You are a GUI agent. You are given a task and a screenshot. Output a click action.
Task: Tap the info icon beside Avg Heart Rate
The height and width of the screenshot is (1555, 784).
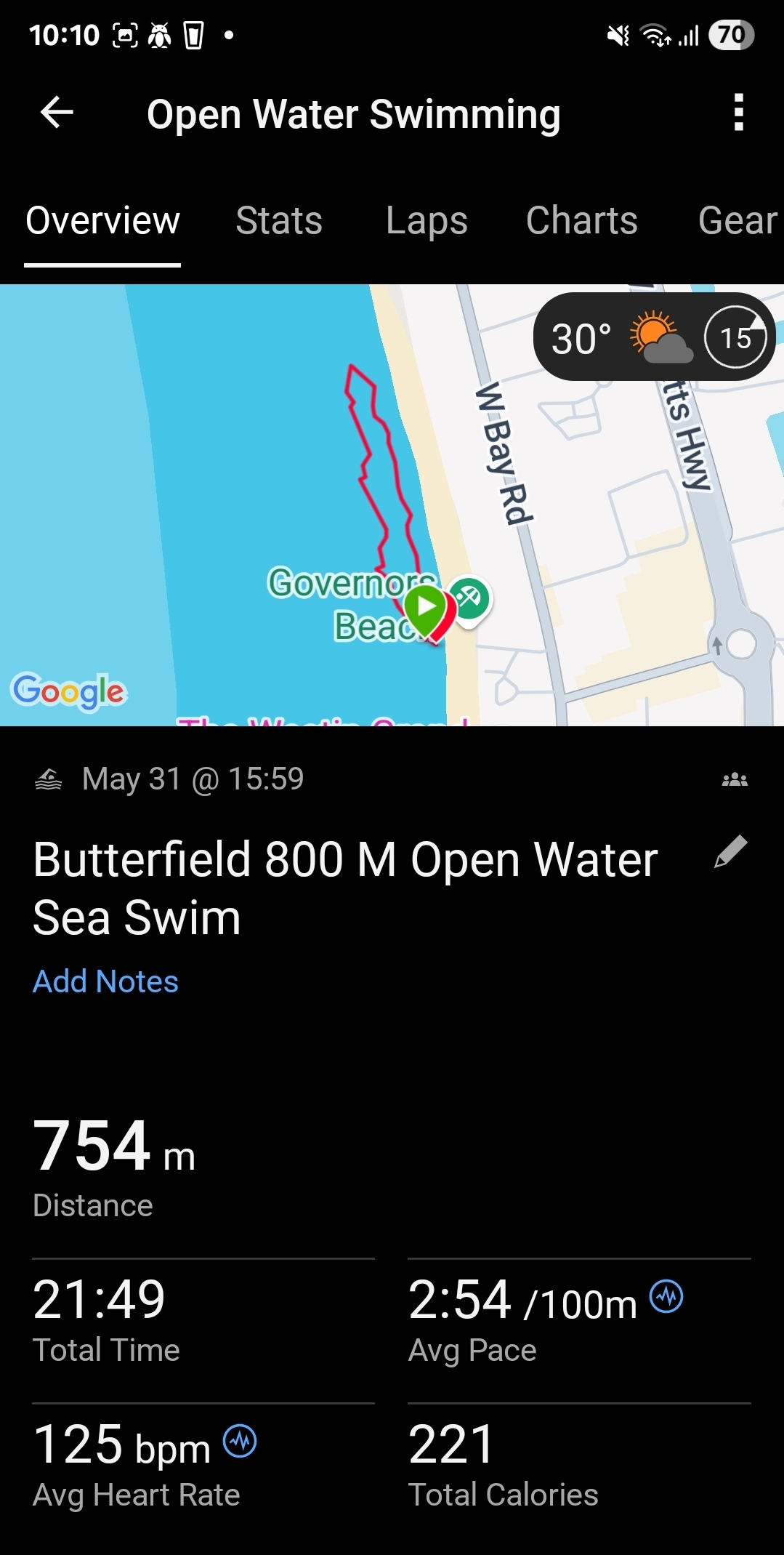(240, 1442)
